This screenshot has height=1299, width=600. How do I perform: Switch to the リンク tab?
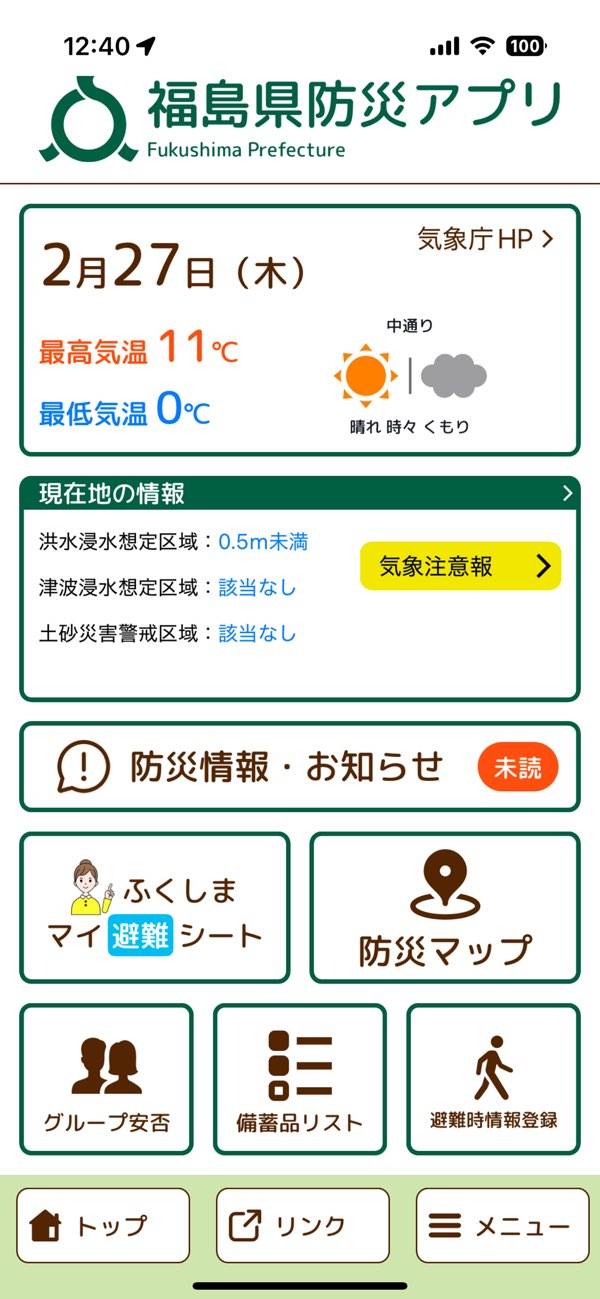click(302, 1225)
